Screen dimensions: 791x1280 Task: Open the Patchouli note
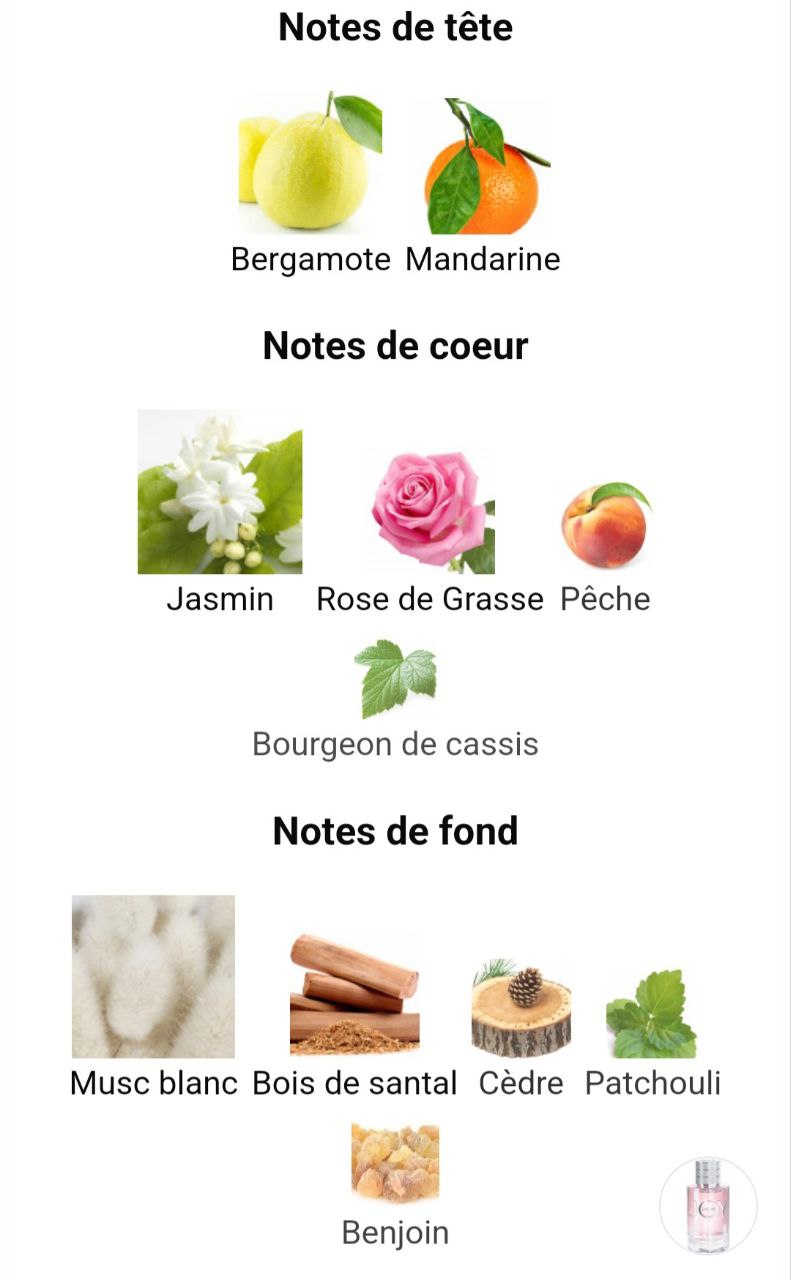point(652,1014)
